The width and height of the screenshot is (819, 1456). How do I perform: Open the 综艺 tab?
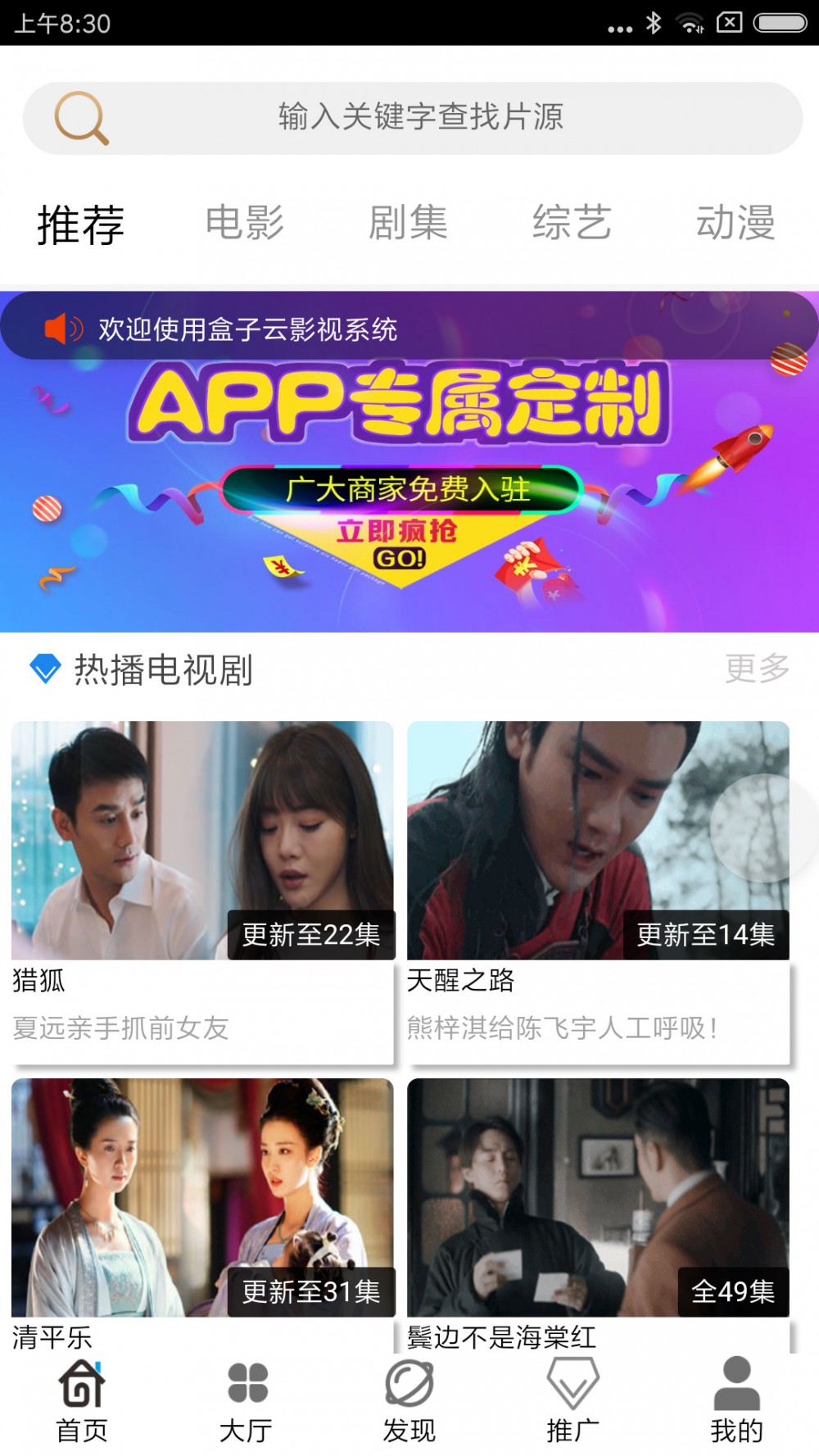tap(572, 222)
